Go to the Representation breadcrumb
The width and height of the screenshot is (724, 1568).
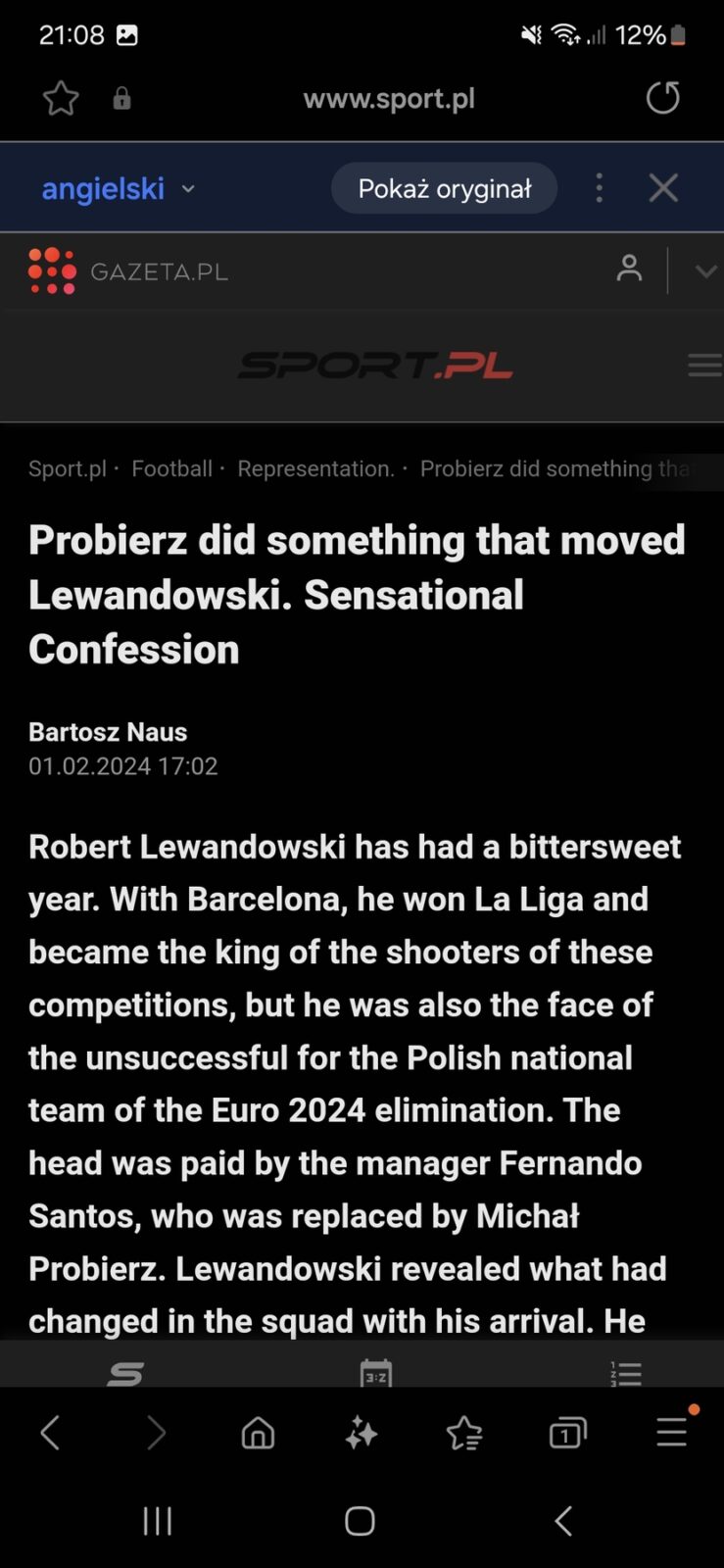tap(315, 468)
